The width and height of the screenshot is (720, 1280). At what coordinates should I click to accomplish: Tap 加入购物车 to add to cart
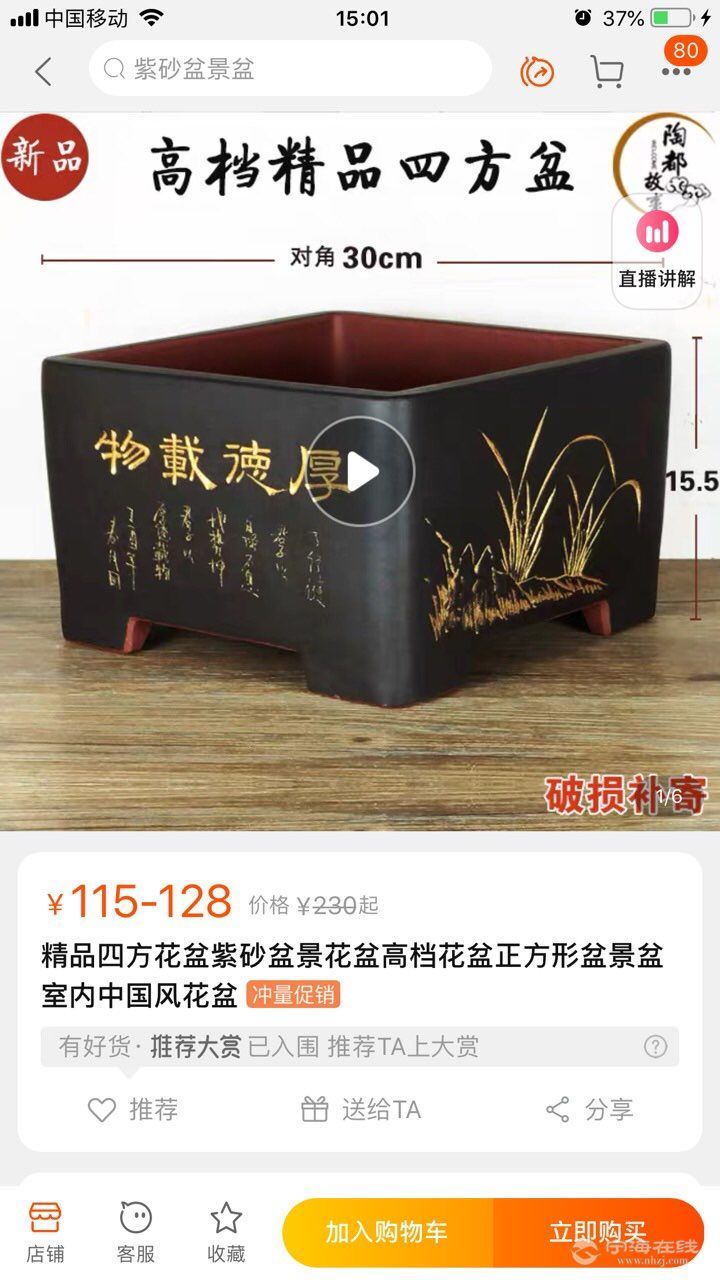coord(387,1232)
